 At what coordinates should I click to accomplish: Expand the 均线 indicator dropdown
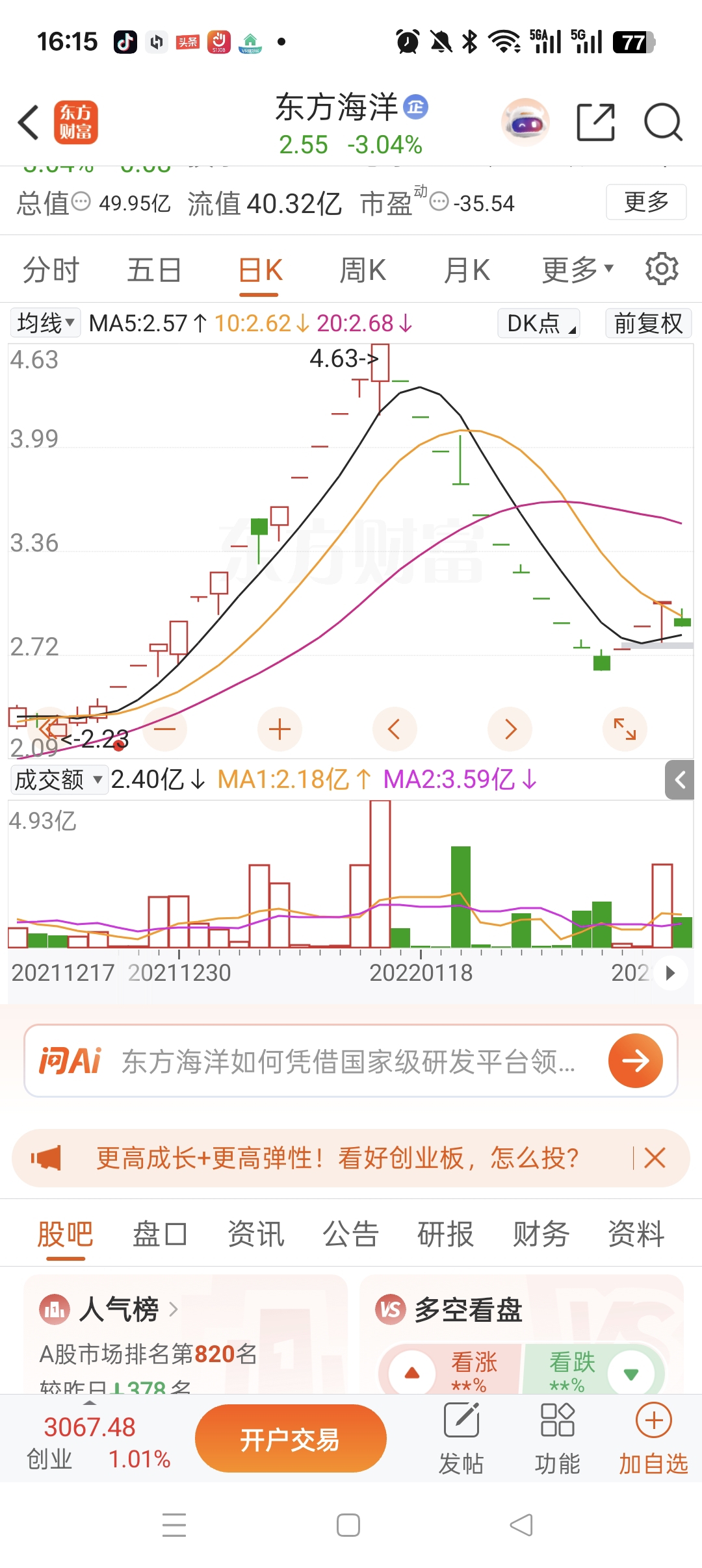pos(45,323)
